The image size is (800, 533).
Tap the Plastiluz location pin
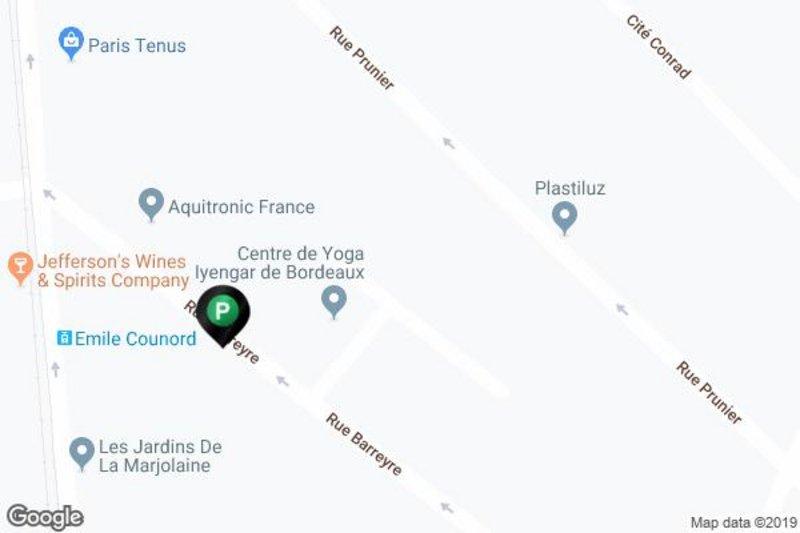[565, 216]
